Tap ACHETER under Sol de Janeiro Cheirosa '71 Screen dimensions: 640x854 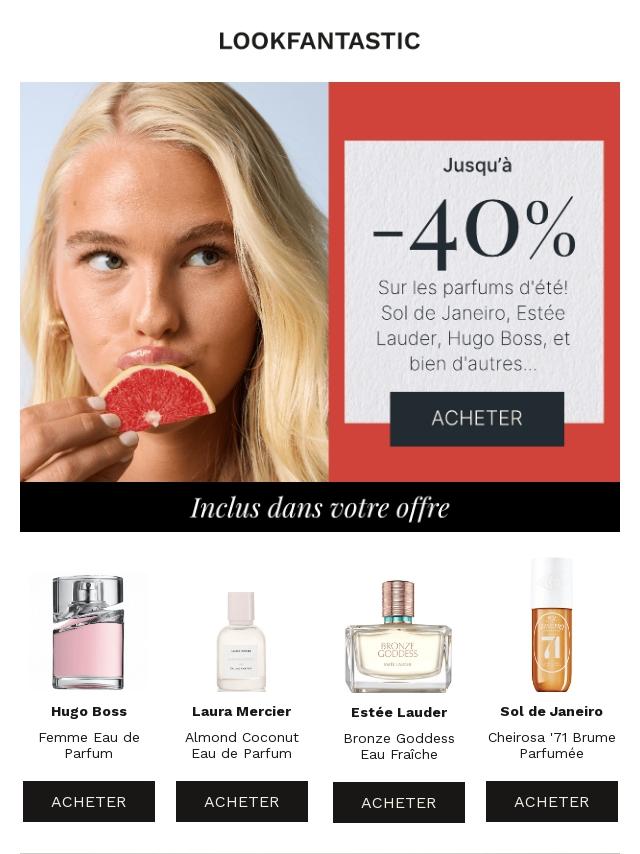552,802
